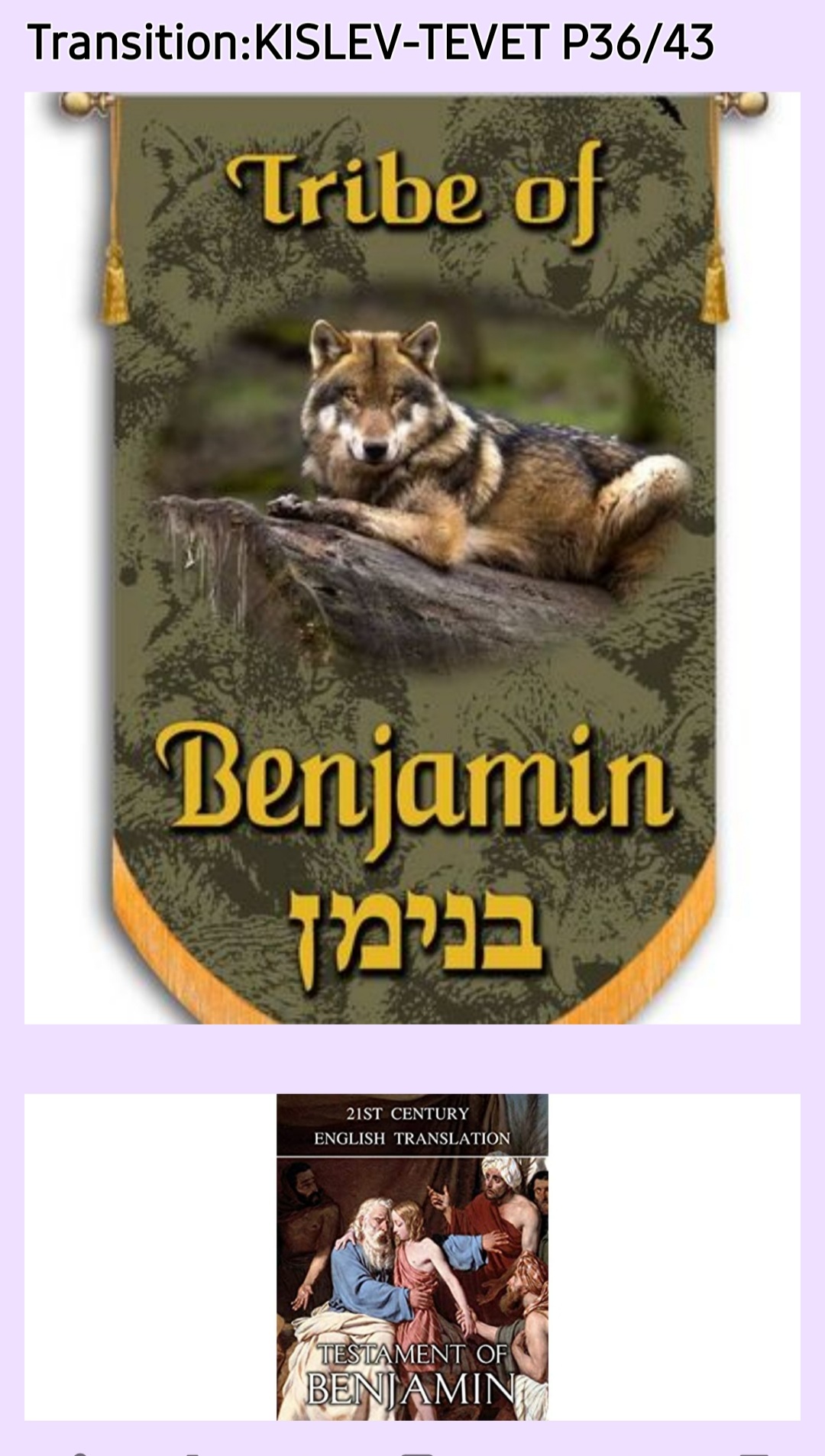
Task: Open the Tribe of Benjamin banner image
Action: [412, 557]
